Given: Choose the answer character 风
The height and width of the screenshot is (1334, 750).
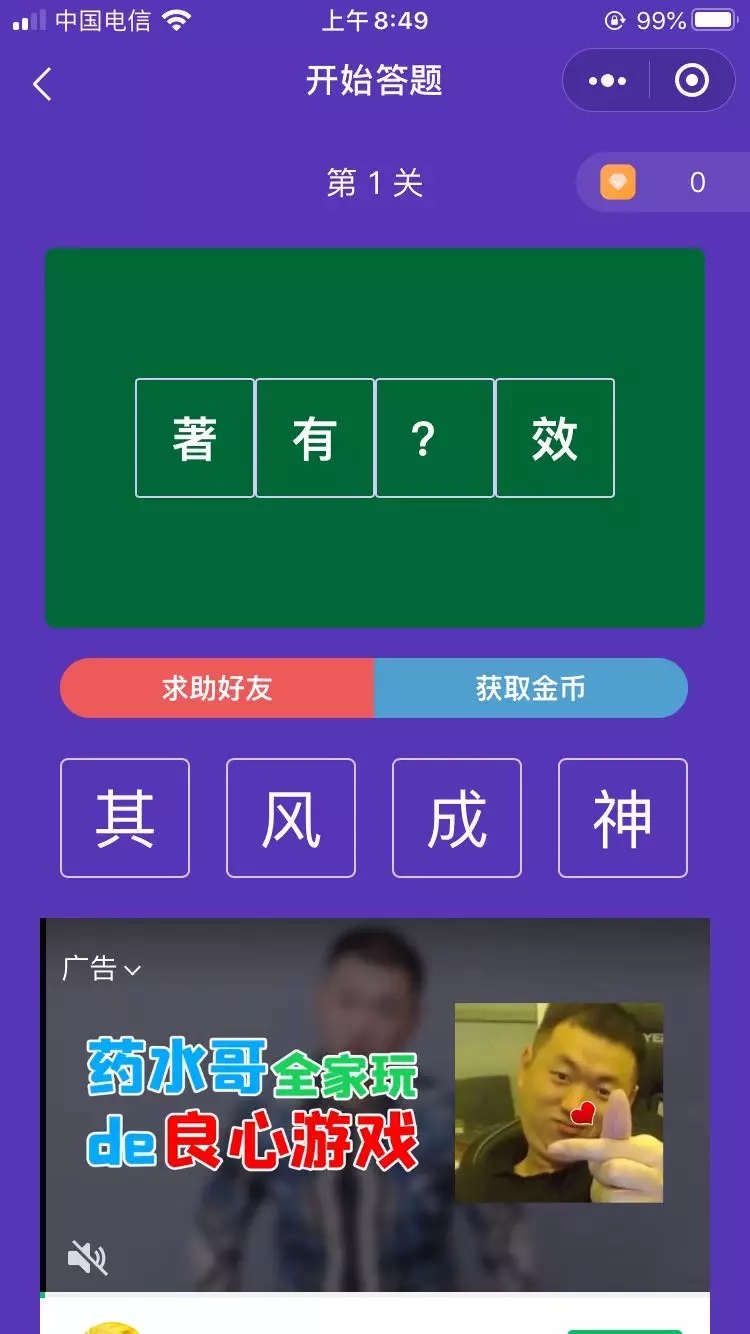Looking at the screenshot, I should click(291, 818).
